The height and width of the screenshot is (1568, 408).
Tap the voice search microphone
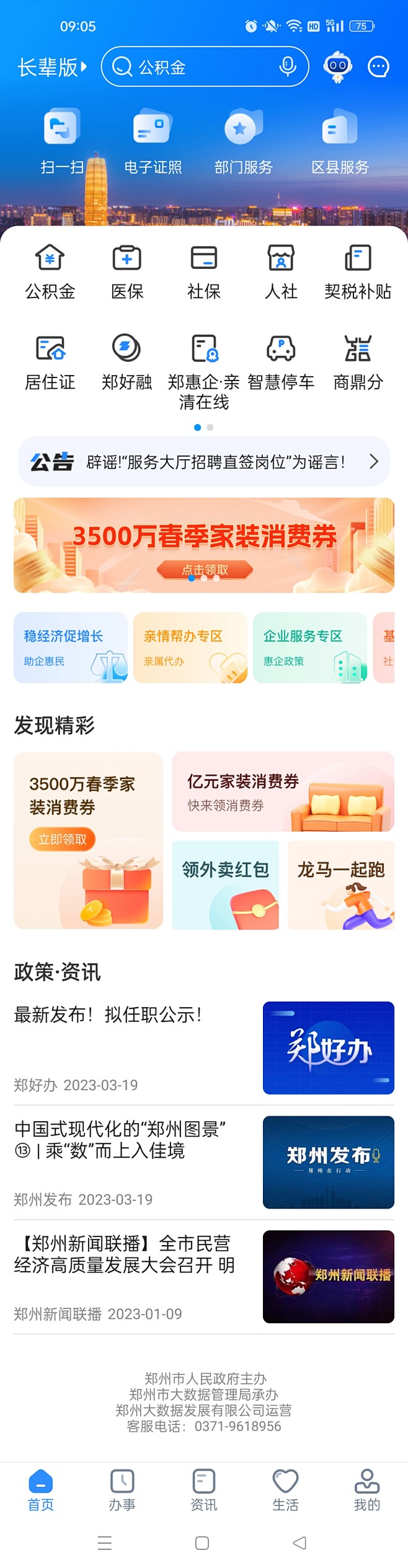coord(287,66)
